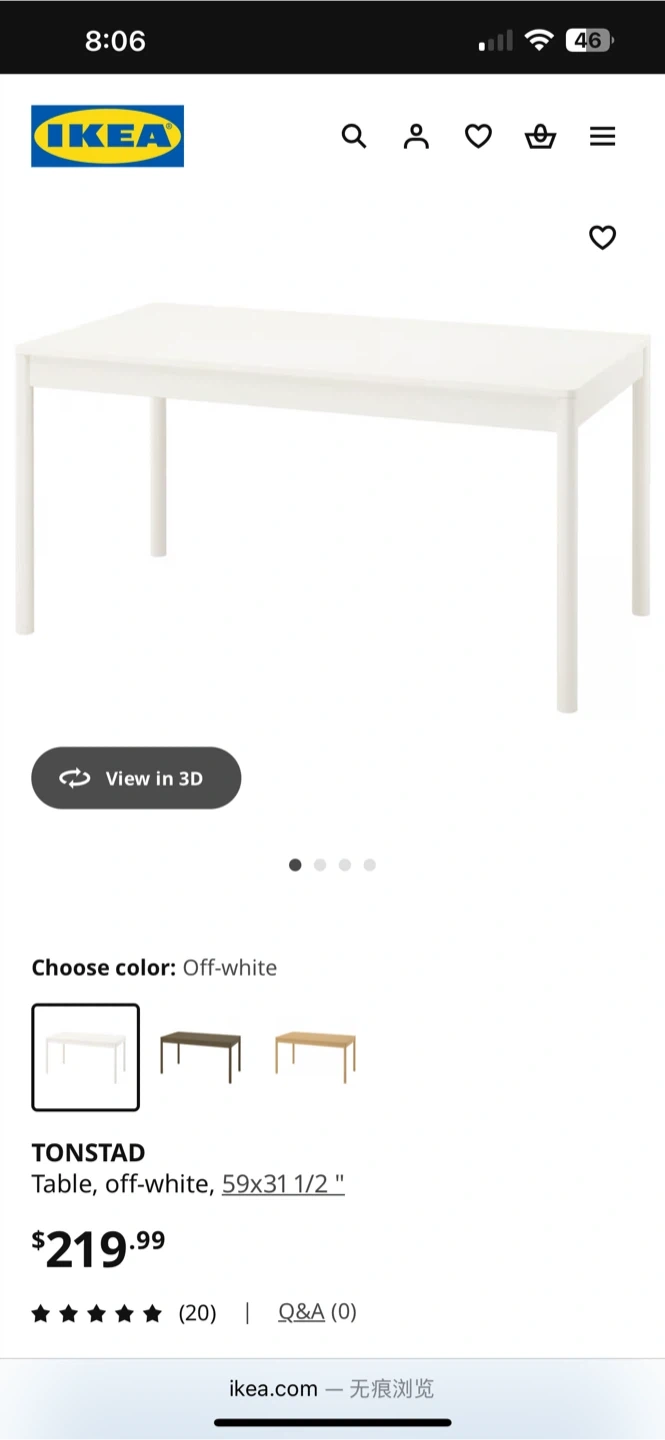Open the account profile icon
The image size is (665, 1440).
tap(416, 136)
